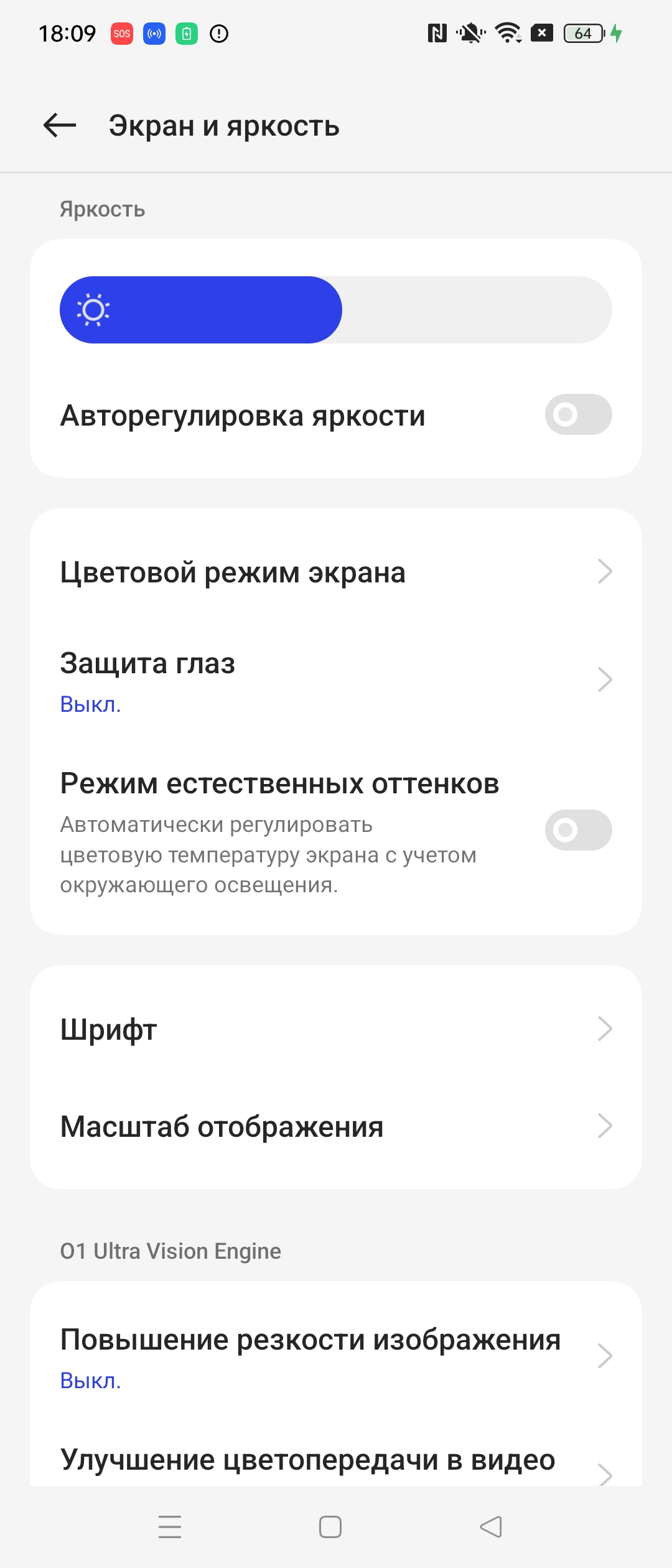Open Повышение резкости изображения
This screenshot has width=672, height=1568.
[336, 1356]
